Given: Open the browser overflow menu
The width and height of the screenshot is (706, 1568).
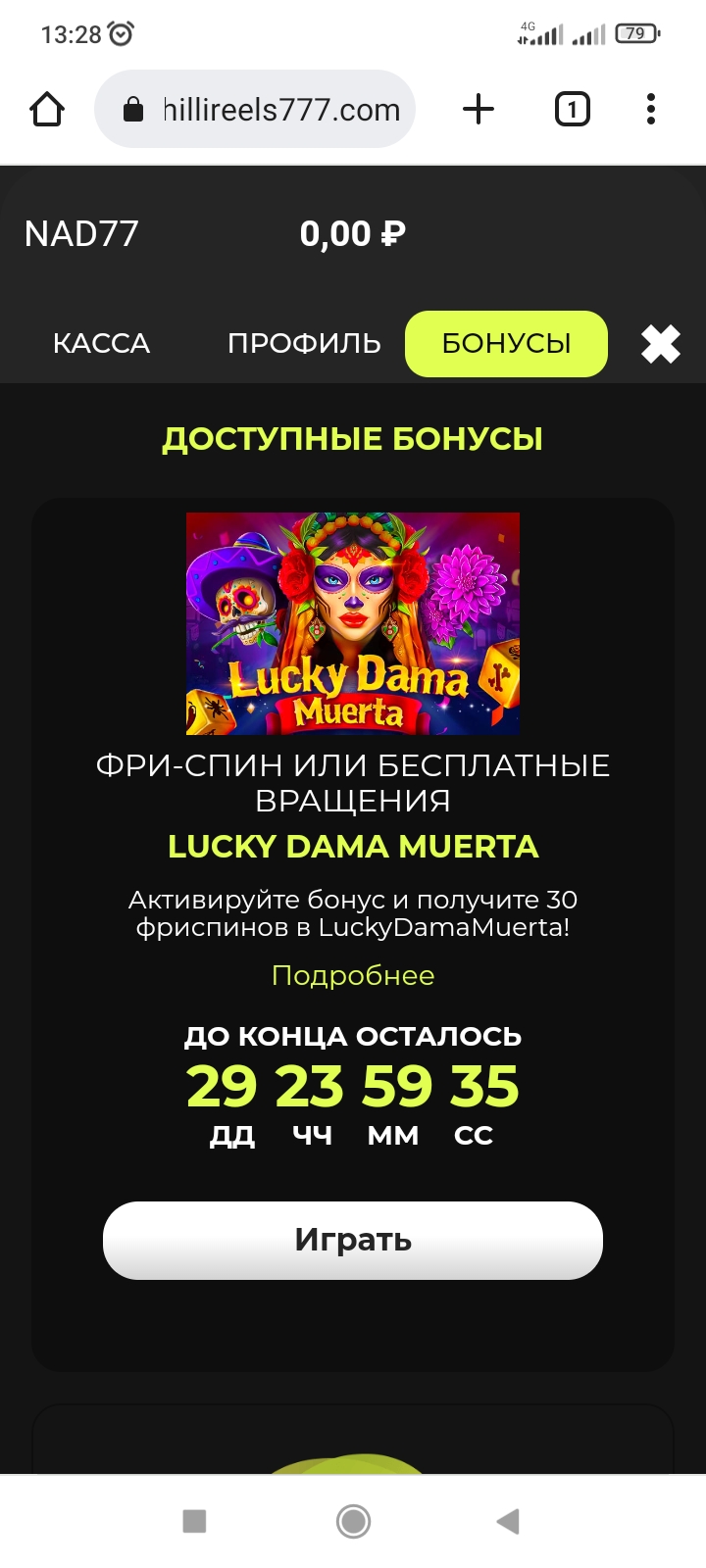Looking at the screenshot, I should coord(651,109).
